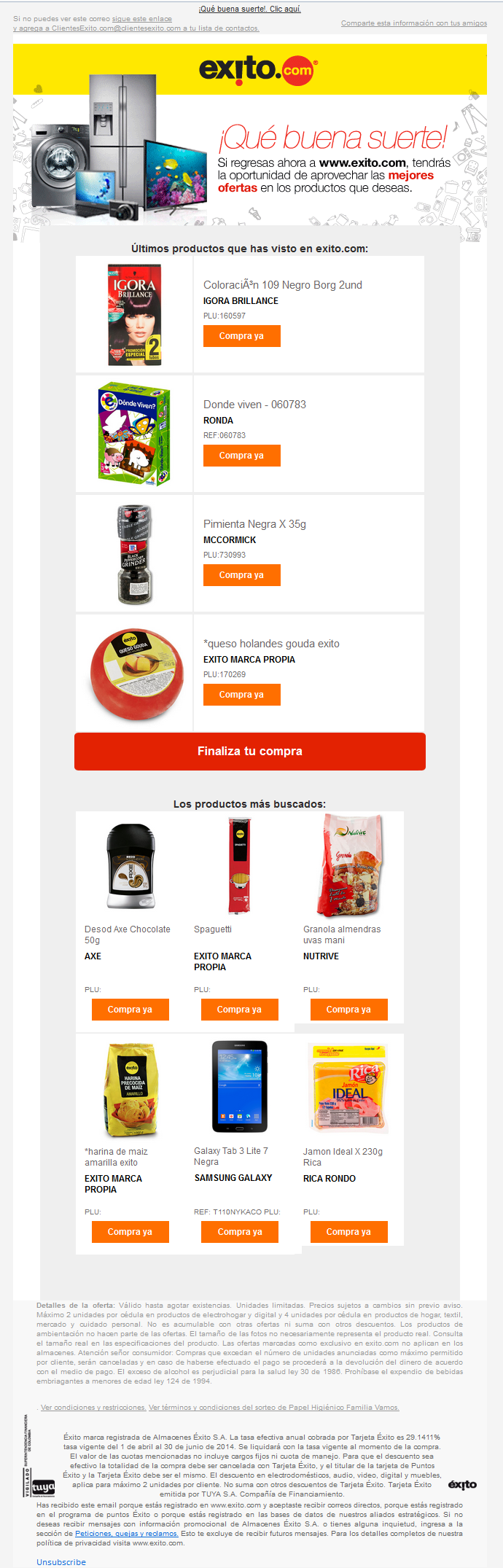Tap Compra ya under Jamón Ideal Rica
The image size is (503, 1568).
pos(348,1232)
